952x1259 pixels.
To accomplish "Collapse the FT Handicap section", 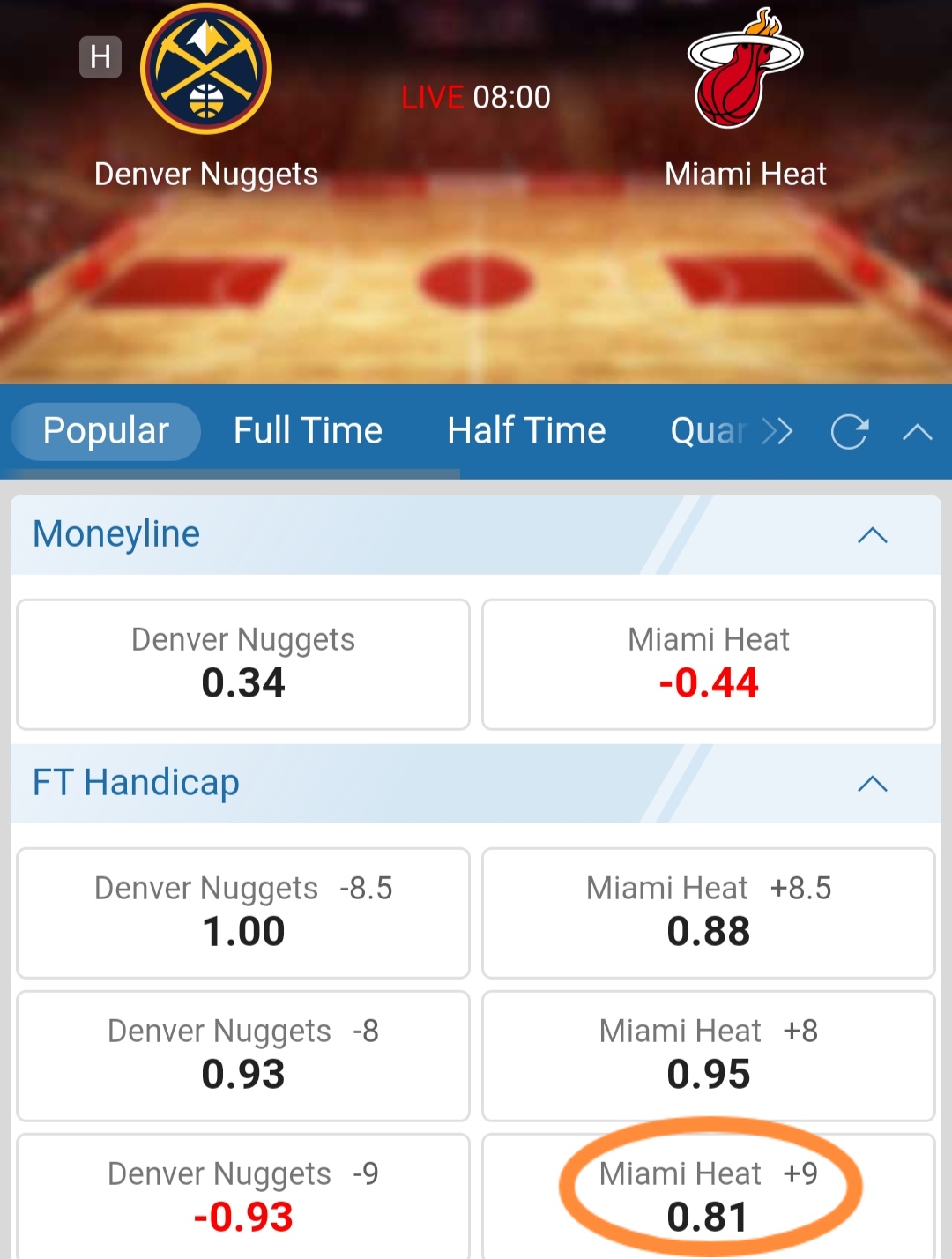I will [872, 784].
